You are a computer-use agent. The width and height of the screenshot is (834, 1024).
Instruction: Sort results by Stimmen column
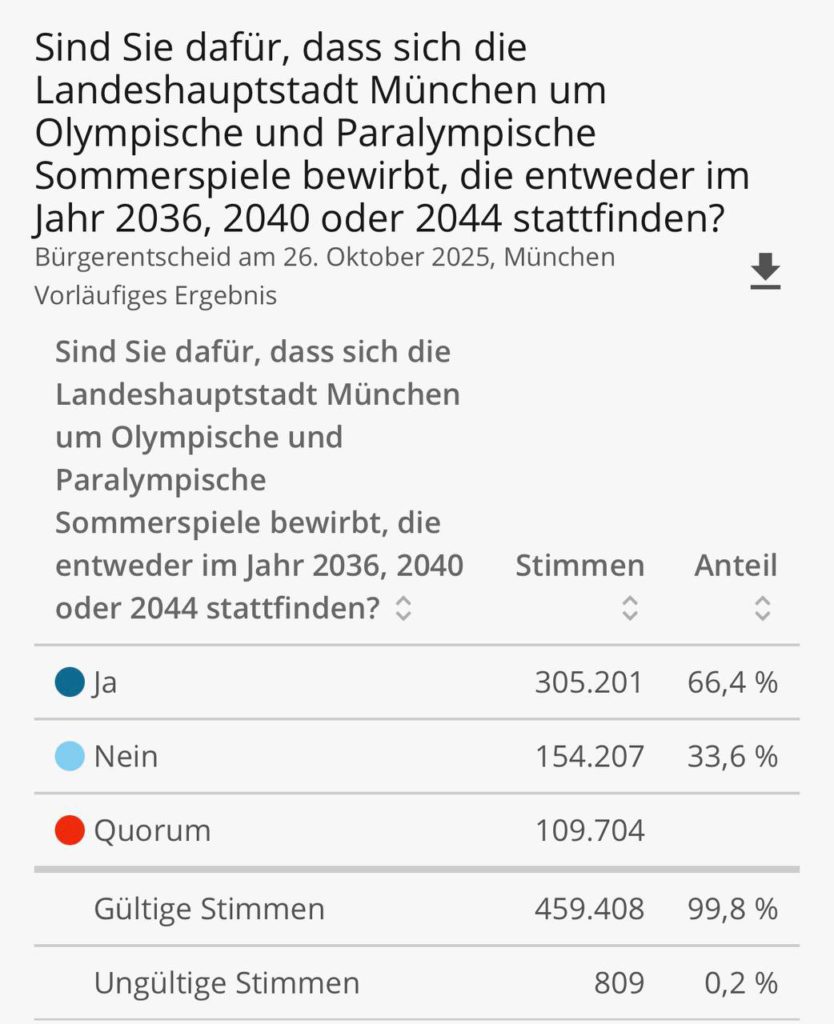[x=629, y=607]
